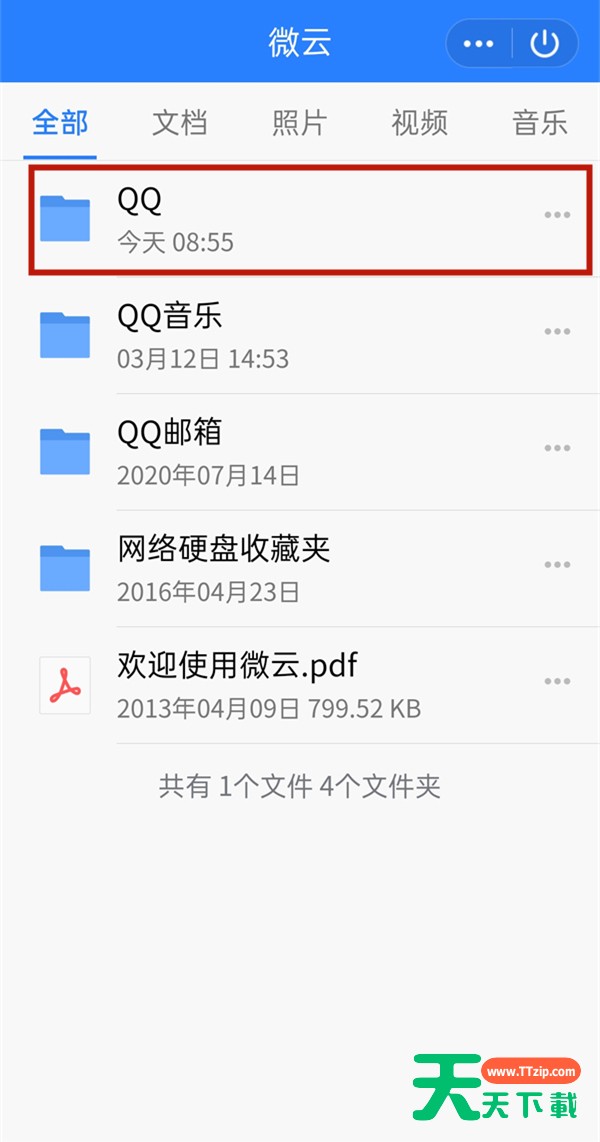The height and width of the screenshot is (1142, 600).
Task: Open the QQ邮箱 folder
Action: coord(300,452)
